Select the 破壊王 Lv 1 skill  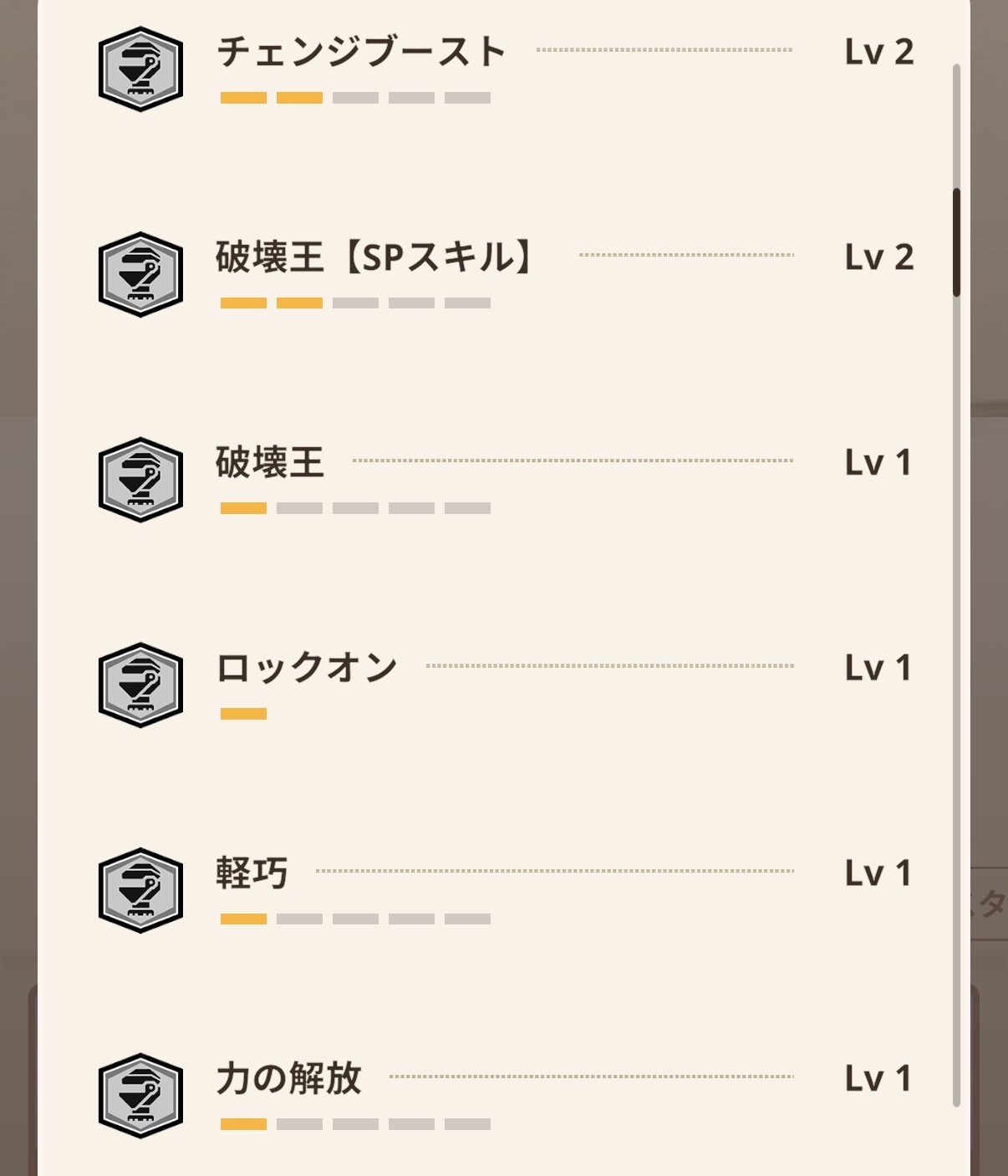tap(270, 462)
